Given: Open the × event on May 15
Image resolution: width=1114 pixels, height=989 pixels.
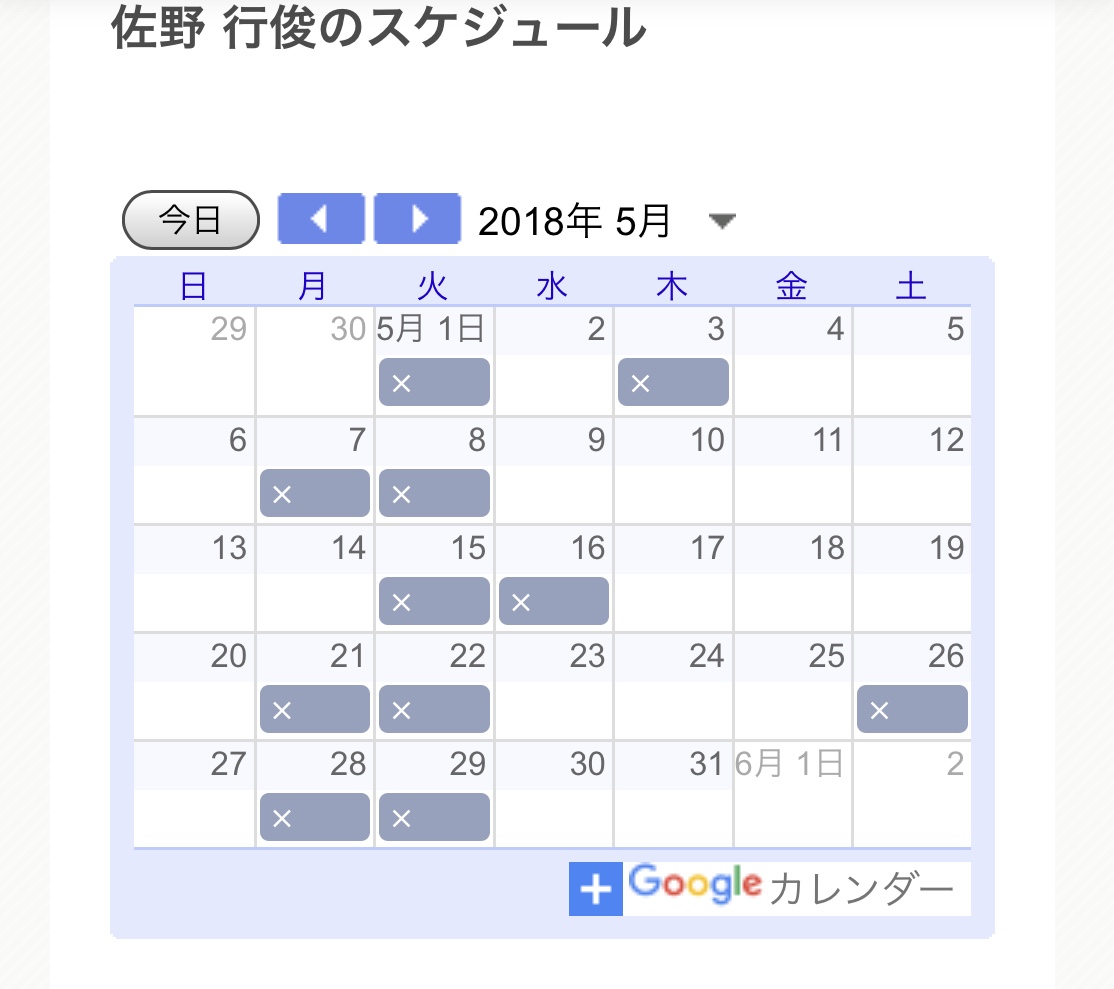Looking at the screenshot, I should (x=434, y=602).
